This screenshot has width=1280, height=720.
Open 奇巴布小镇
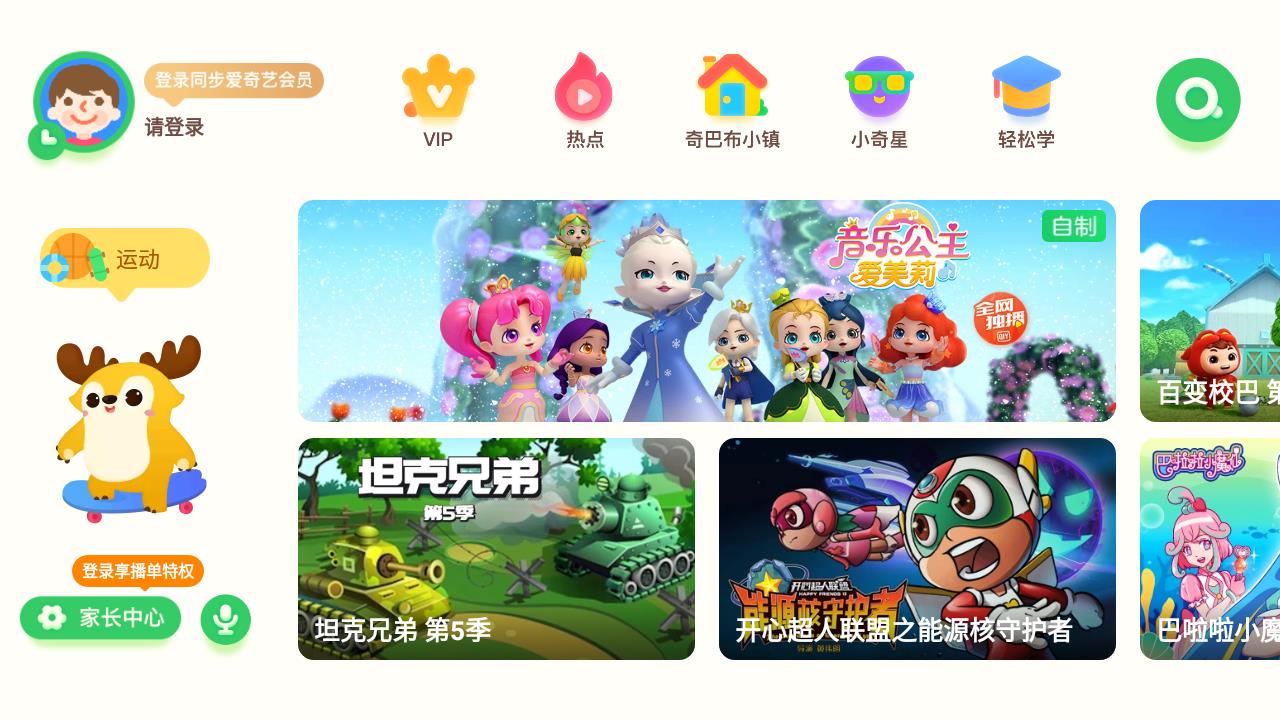pos(732,102)
